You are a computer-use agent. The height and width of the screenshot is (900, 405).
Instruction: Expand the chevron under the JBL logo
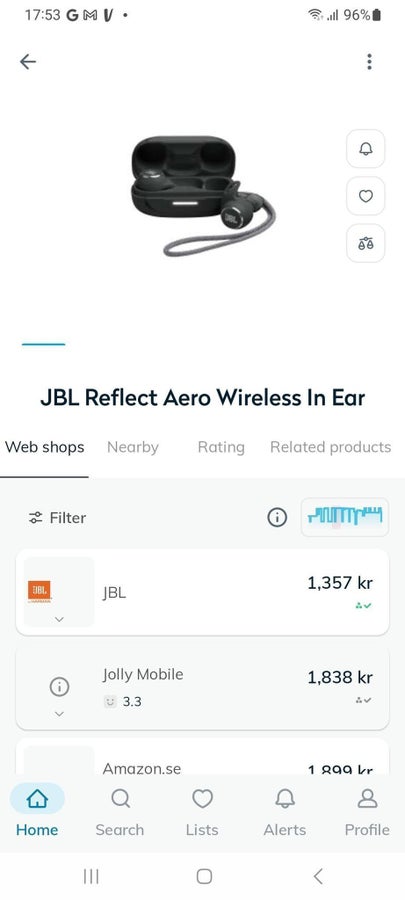tap(59, 619)
